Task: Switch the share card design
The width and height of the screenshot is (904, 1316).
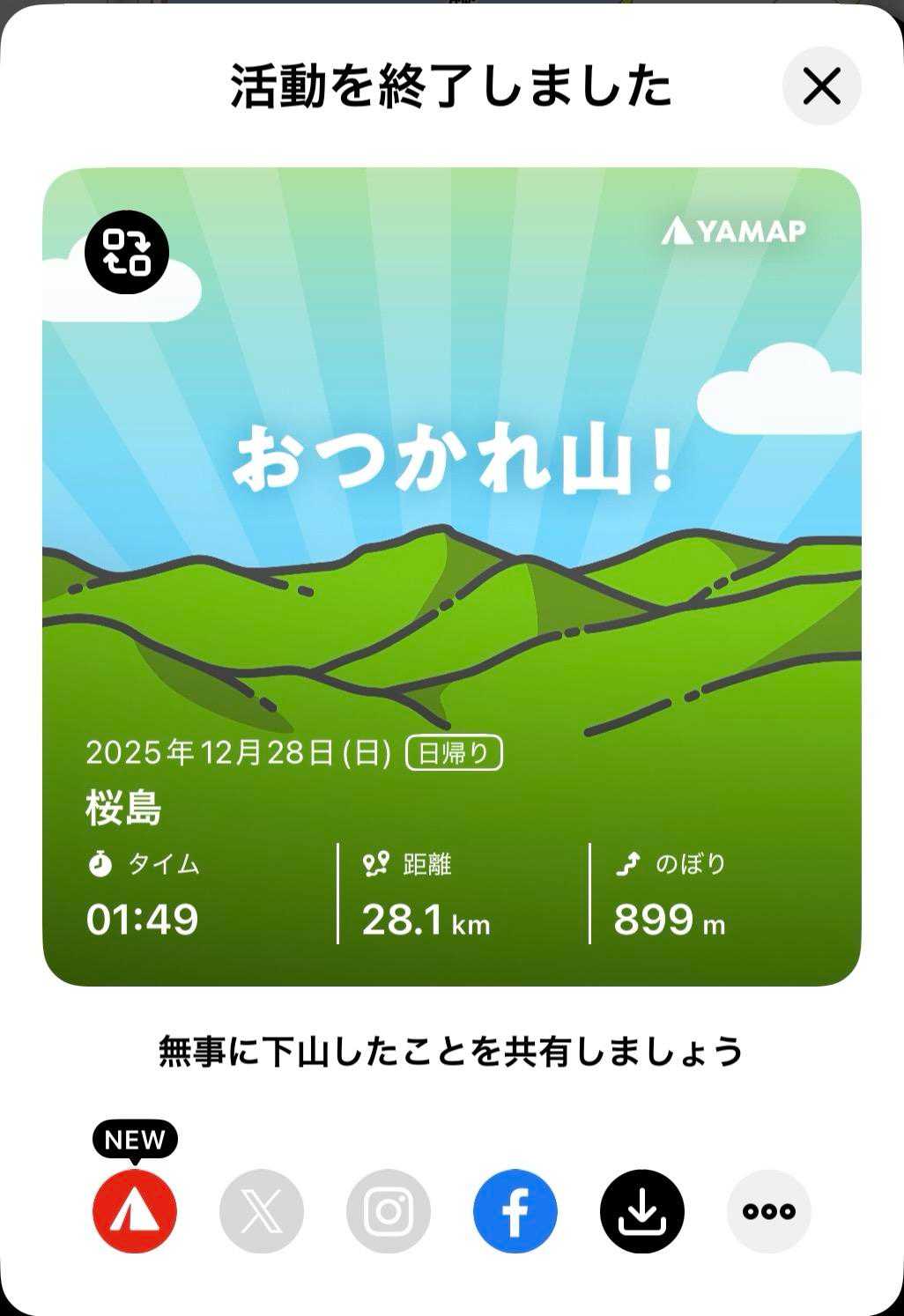Action: click(x=127, y=252)
